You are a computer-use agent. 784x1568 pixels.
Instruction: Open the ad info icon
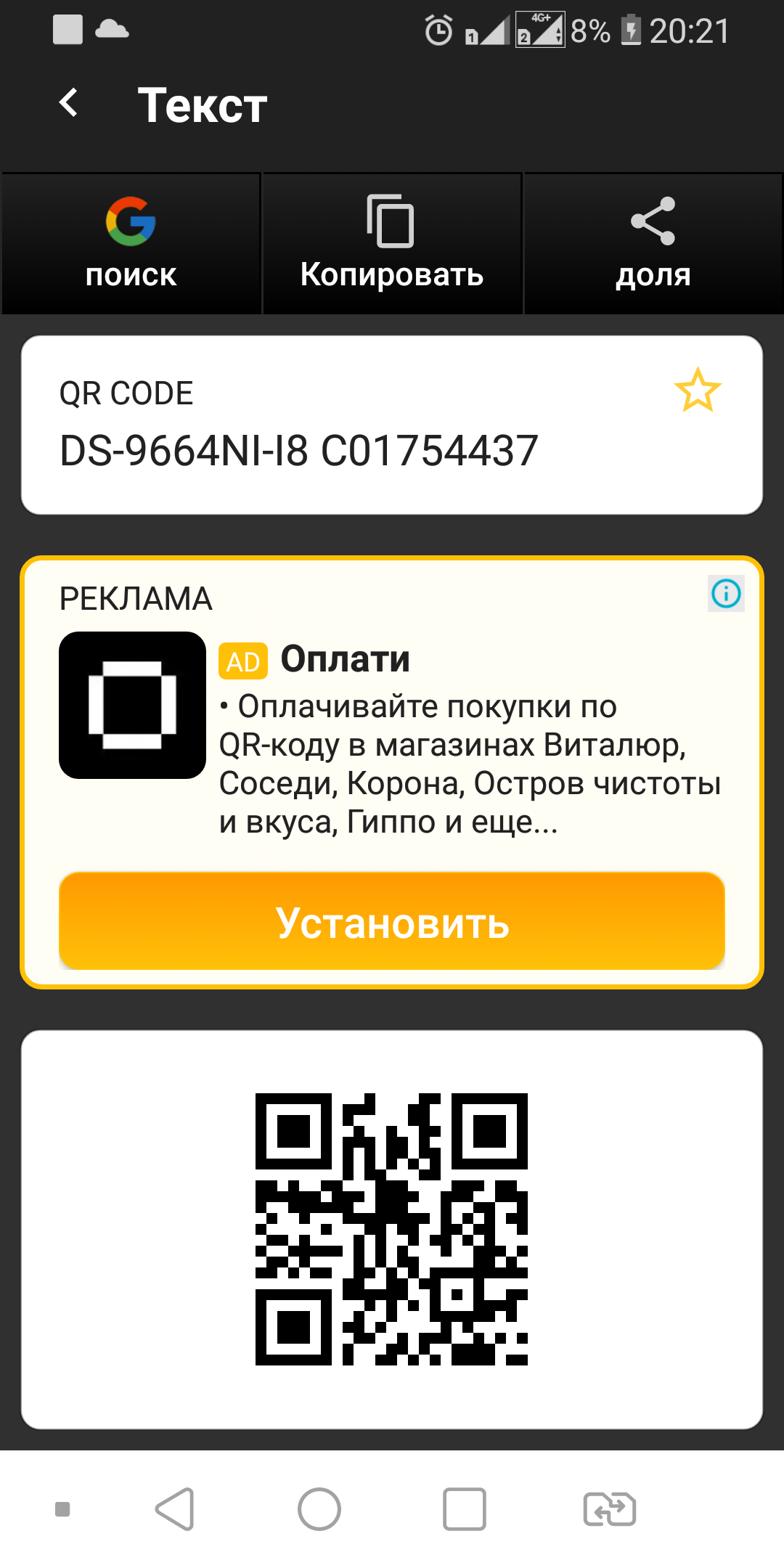pyautogui.click(x=726, y=594)
